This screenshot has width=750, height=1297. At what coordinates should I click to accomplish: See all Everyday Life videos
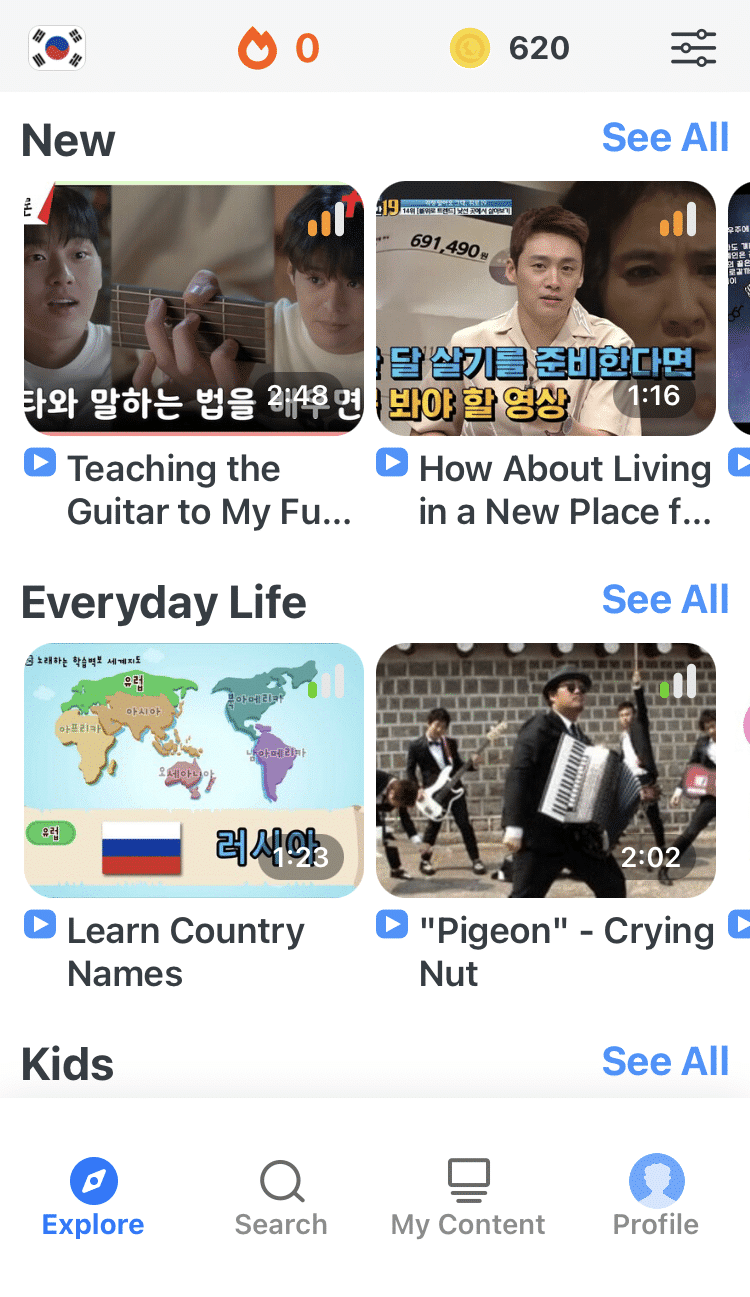coord(665,600)
